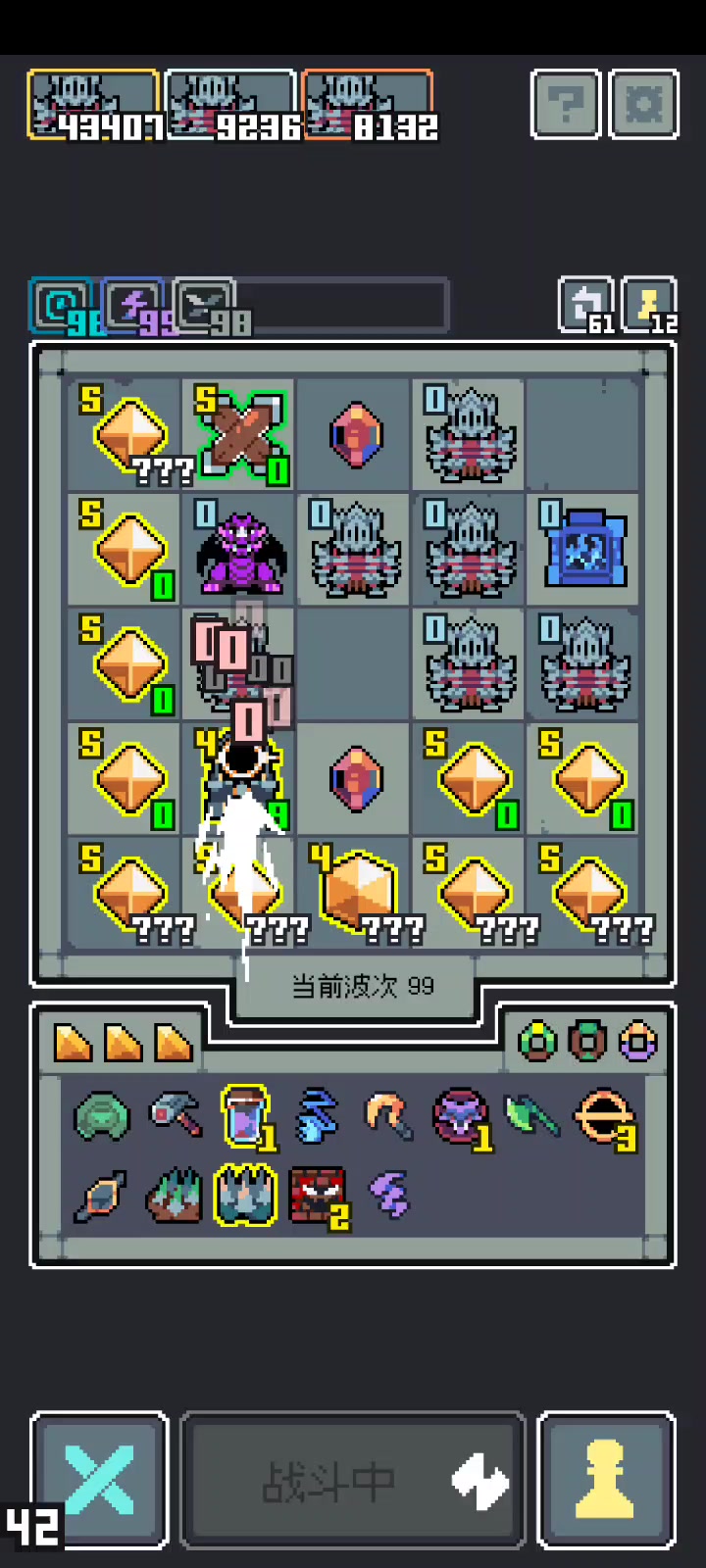Select the purple potion jar item
The height and width of the screenshot is (1568, 706).
coord(245,1115)
